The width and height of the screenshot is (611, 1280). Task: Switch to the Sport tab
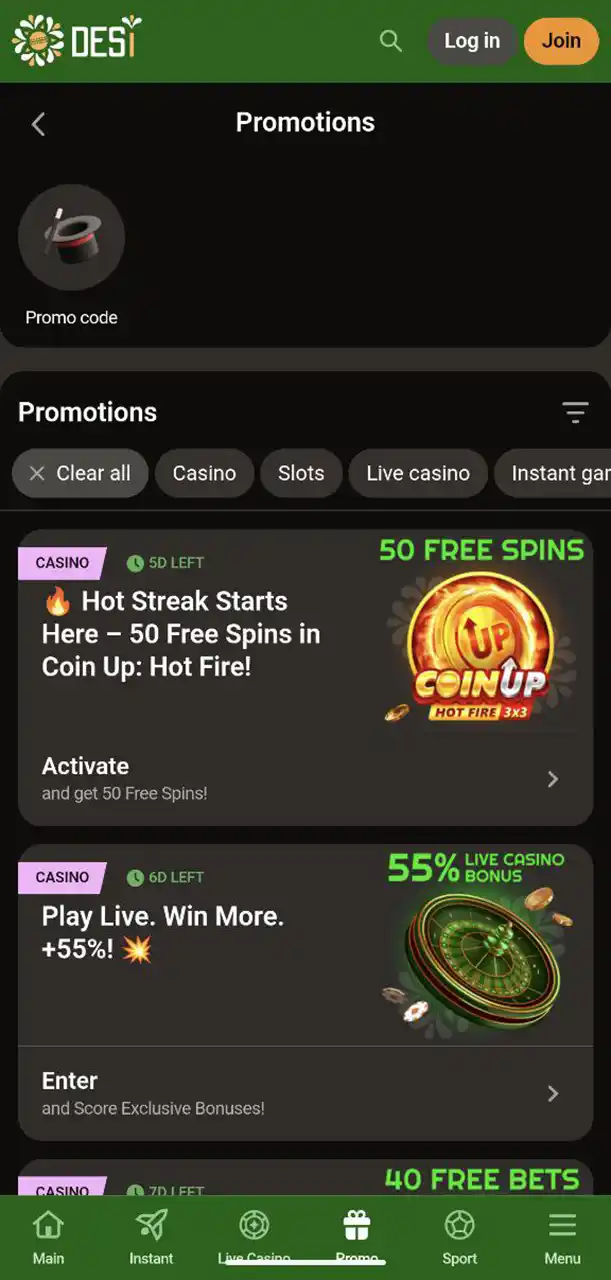pyautogui.click(x=459, y=1237)
